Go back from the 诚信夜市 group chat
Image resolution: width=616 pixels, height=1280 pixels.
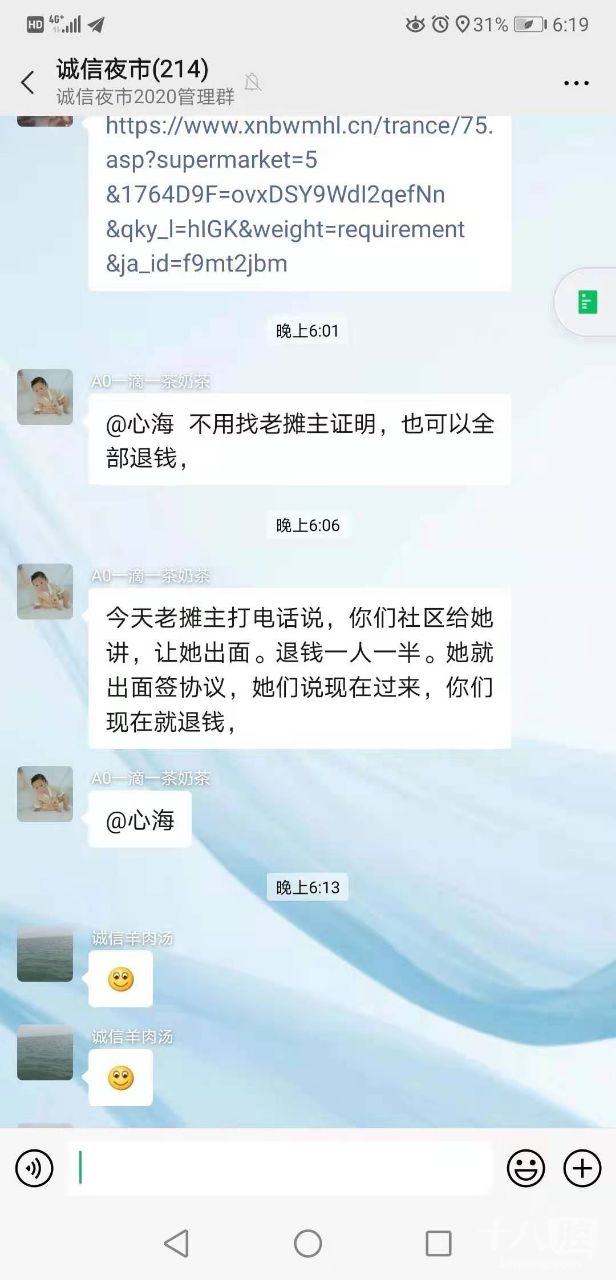[28, 82]
